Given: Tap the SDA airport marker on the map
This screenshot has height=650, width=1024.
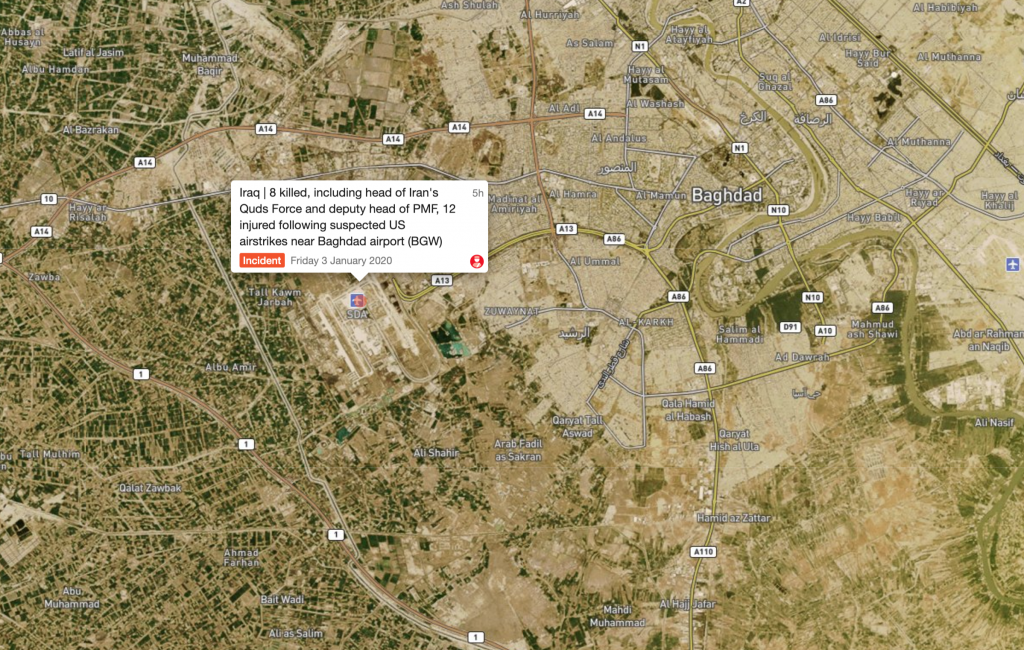Looking at the screenshot, I should (357, 300).
